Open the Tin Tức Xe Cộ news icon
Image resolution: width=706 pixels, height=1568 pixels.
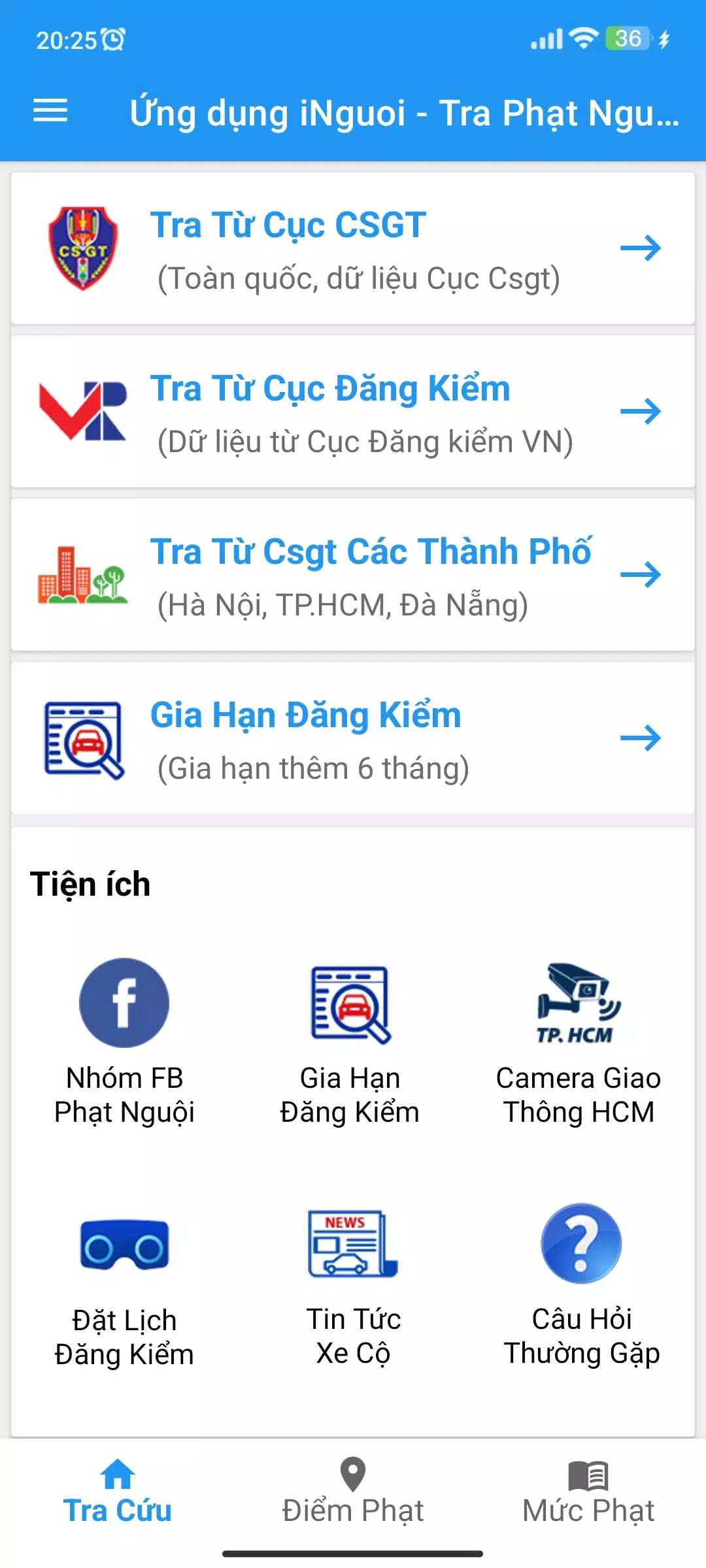pos(353,1245)
